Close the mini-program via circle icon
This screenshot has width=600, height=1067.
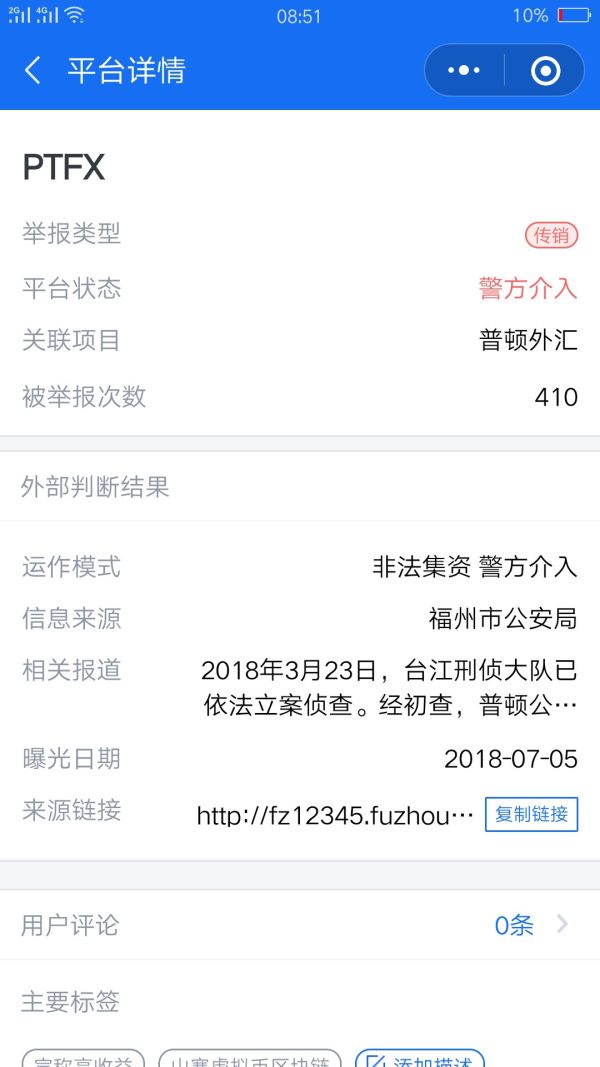[x=545, y=71]
